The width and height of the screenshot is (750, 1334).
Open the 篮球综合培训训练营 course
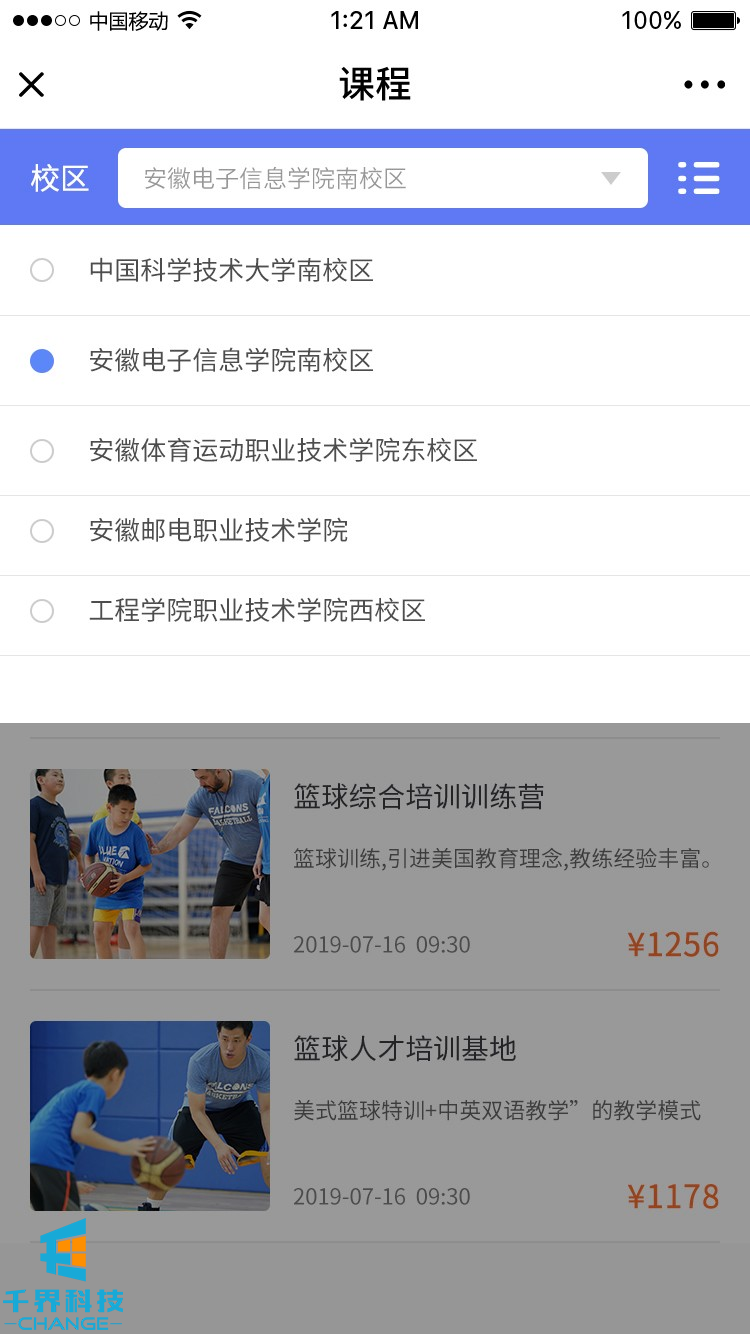(x=418, y=797)
